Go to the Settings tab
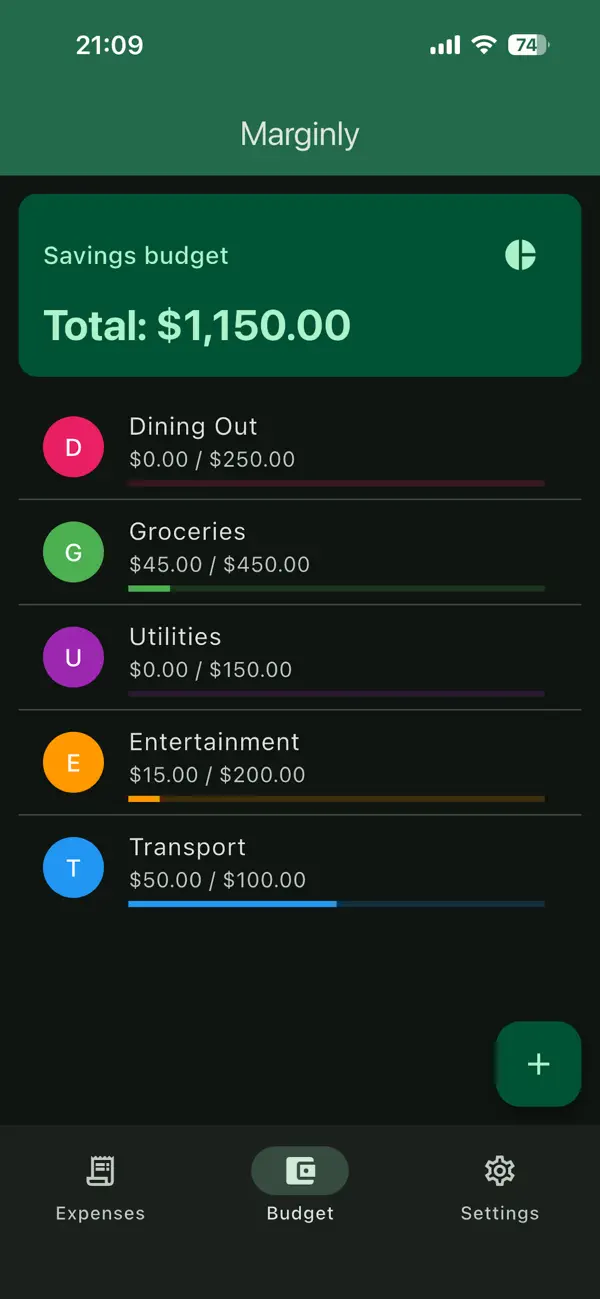 [x=500, y=1188]
